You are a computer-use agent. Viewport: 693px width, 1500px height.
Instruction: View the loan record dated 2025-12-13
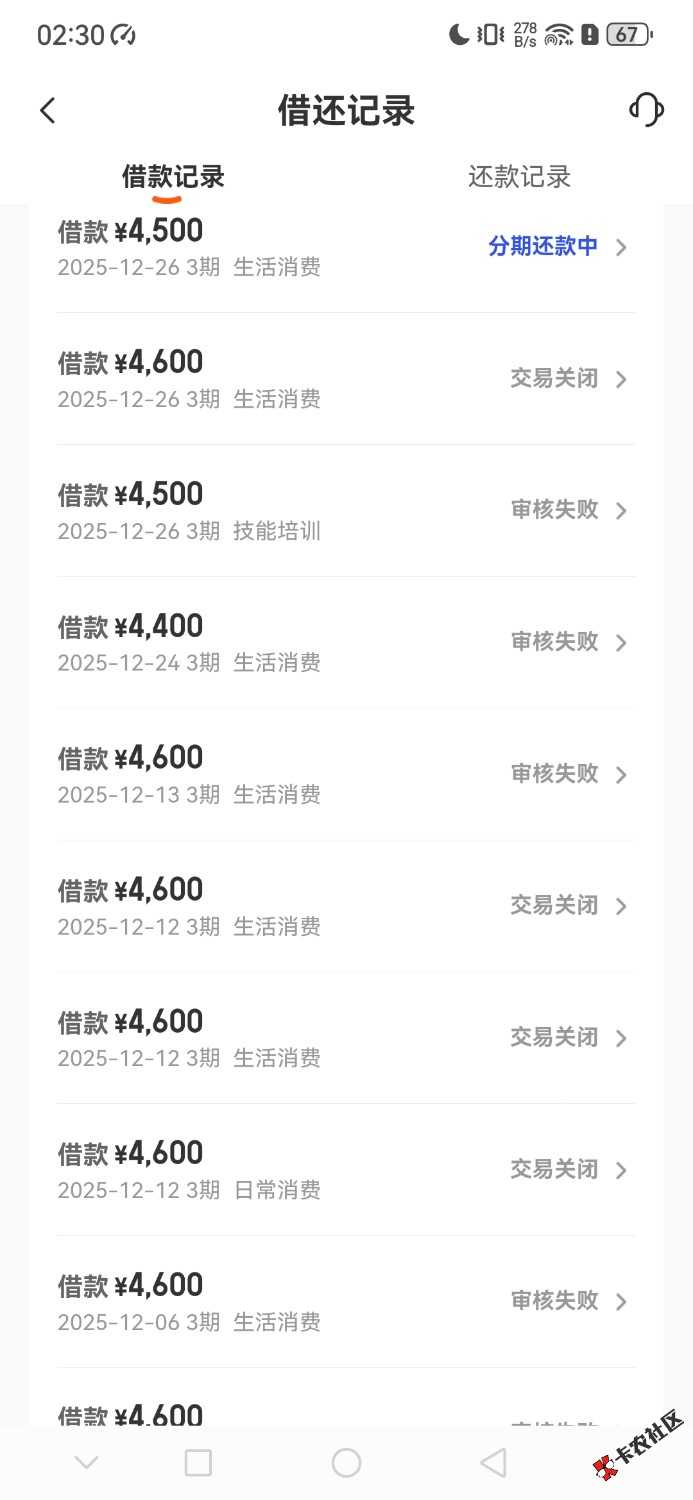[345, 775]
